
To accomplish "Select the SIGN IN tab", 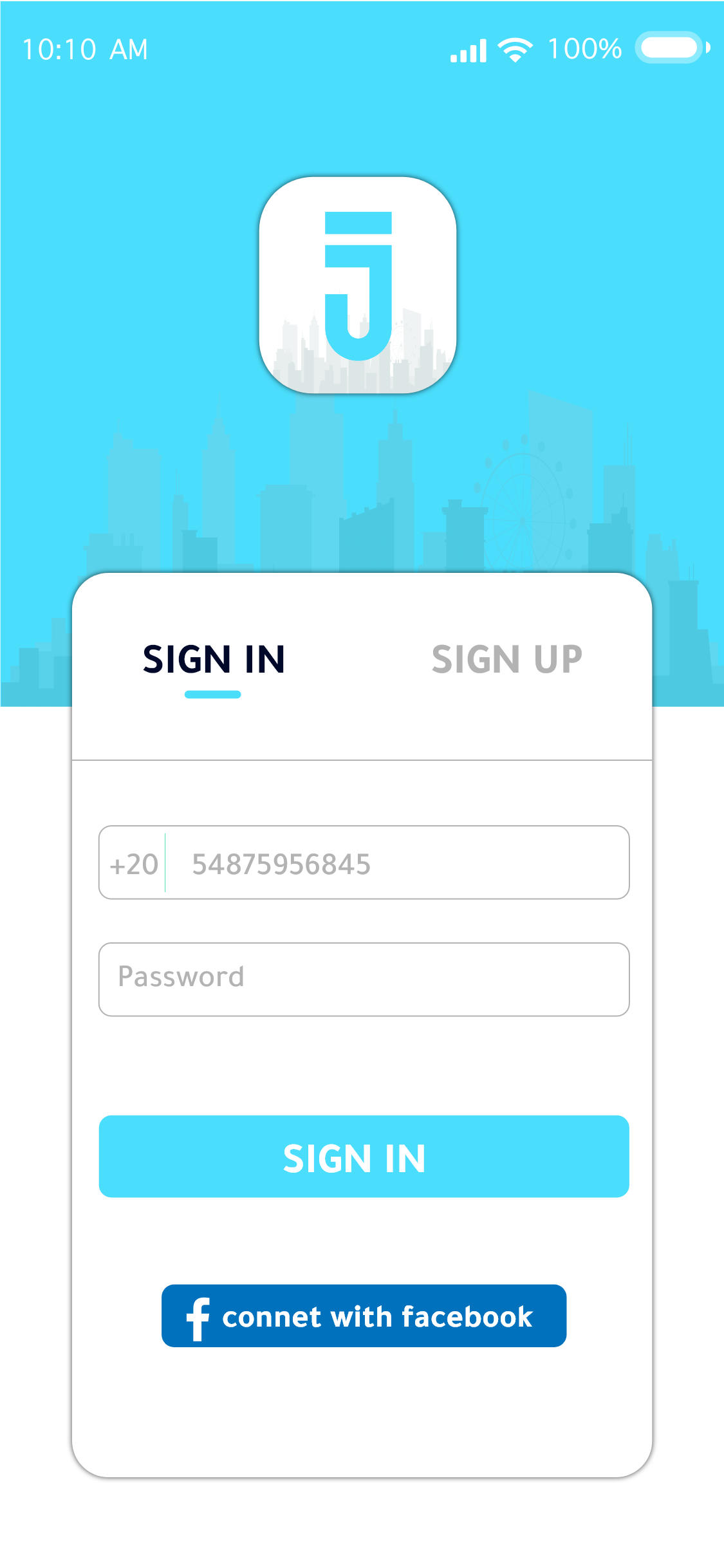I will pos(214,659).
